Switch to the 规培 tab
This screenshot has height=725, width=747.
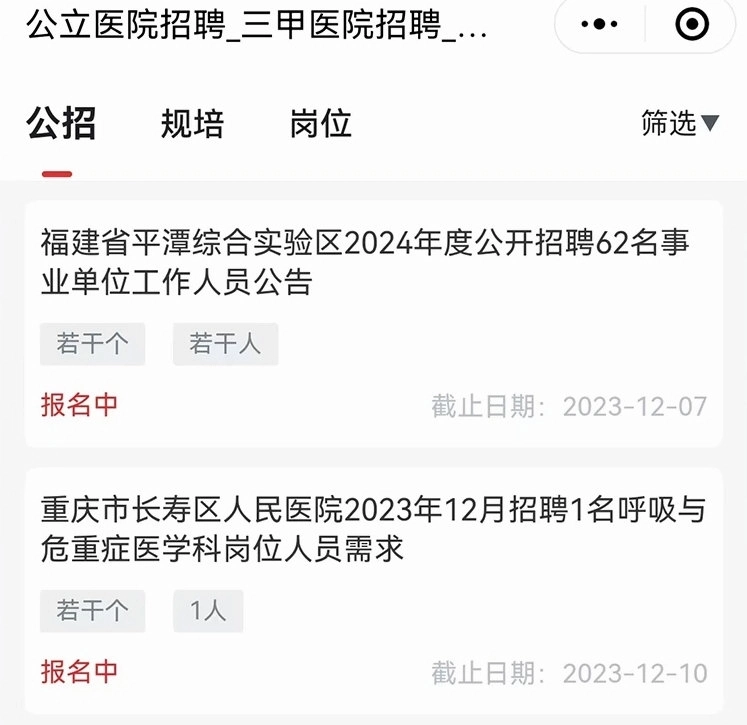192,124
